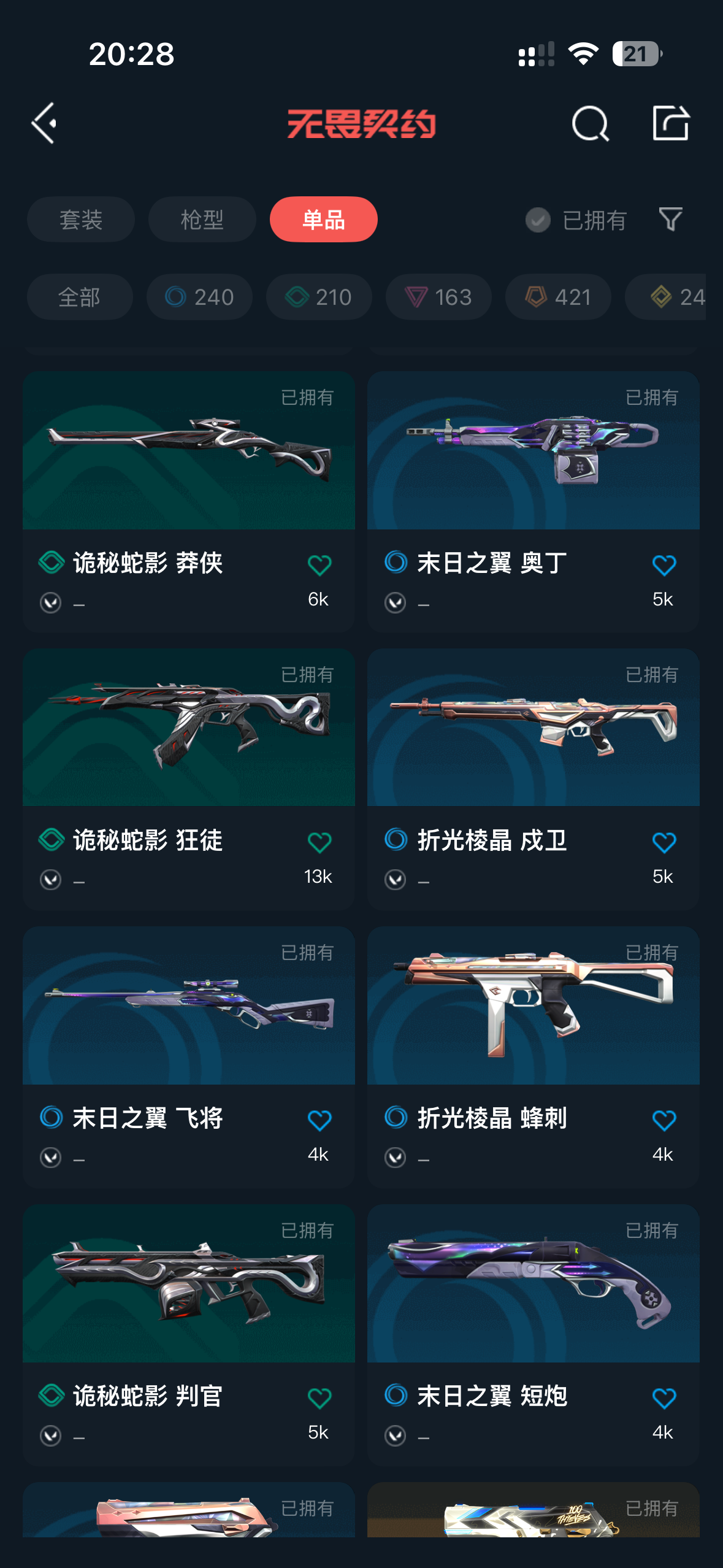Filter by the 163 tier chip
The width and height of the screenshot is (723, 1568).
(x=438, y=298)
